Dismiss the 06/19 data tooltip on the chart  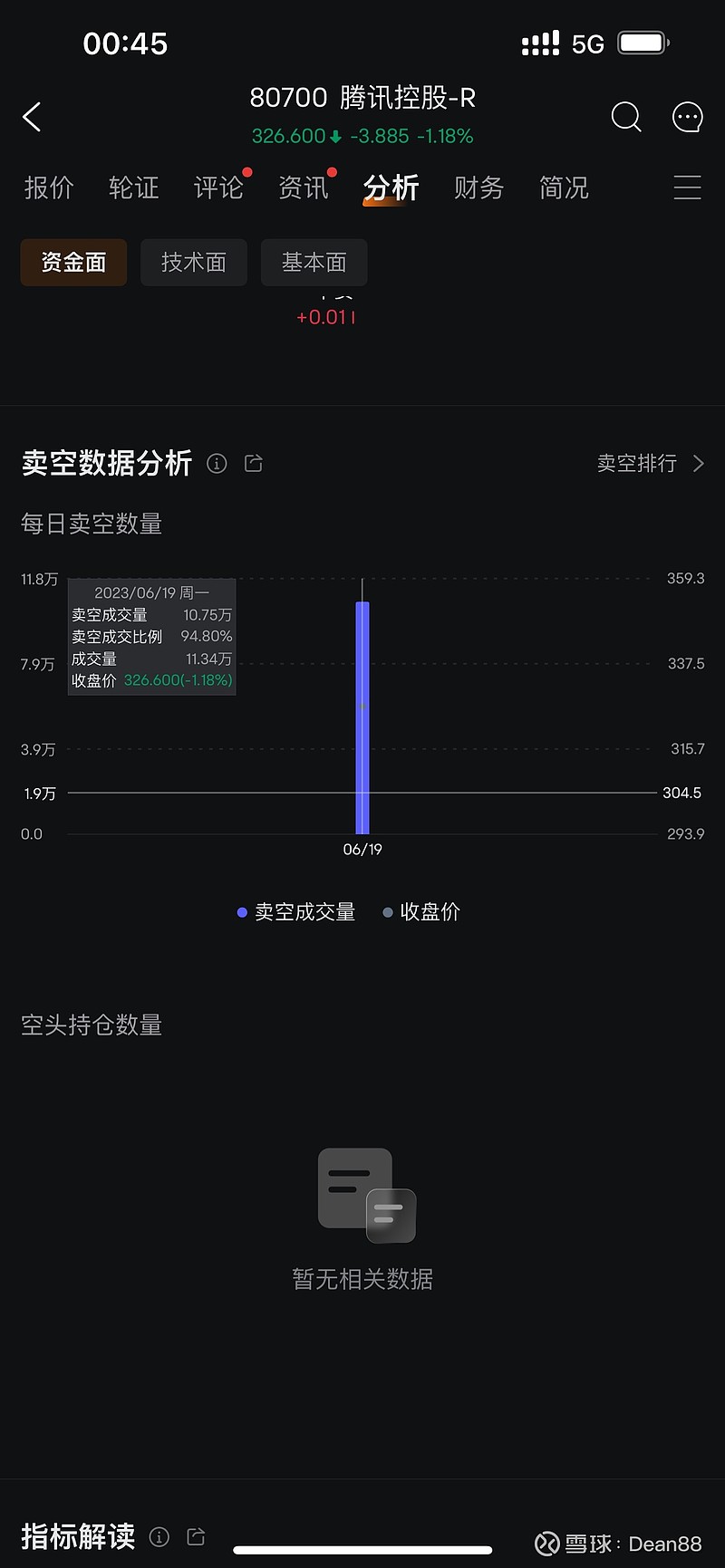click(150, 635)
